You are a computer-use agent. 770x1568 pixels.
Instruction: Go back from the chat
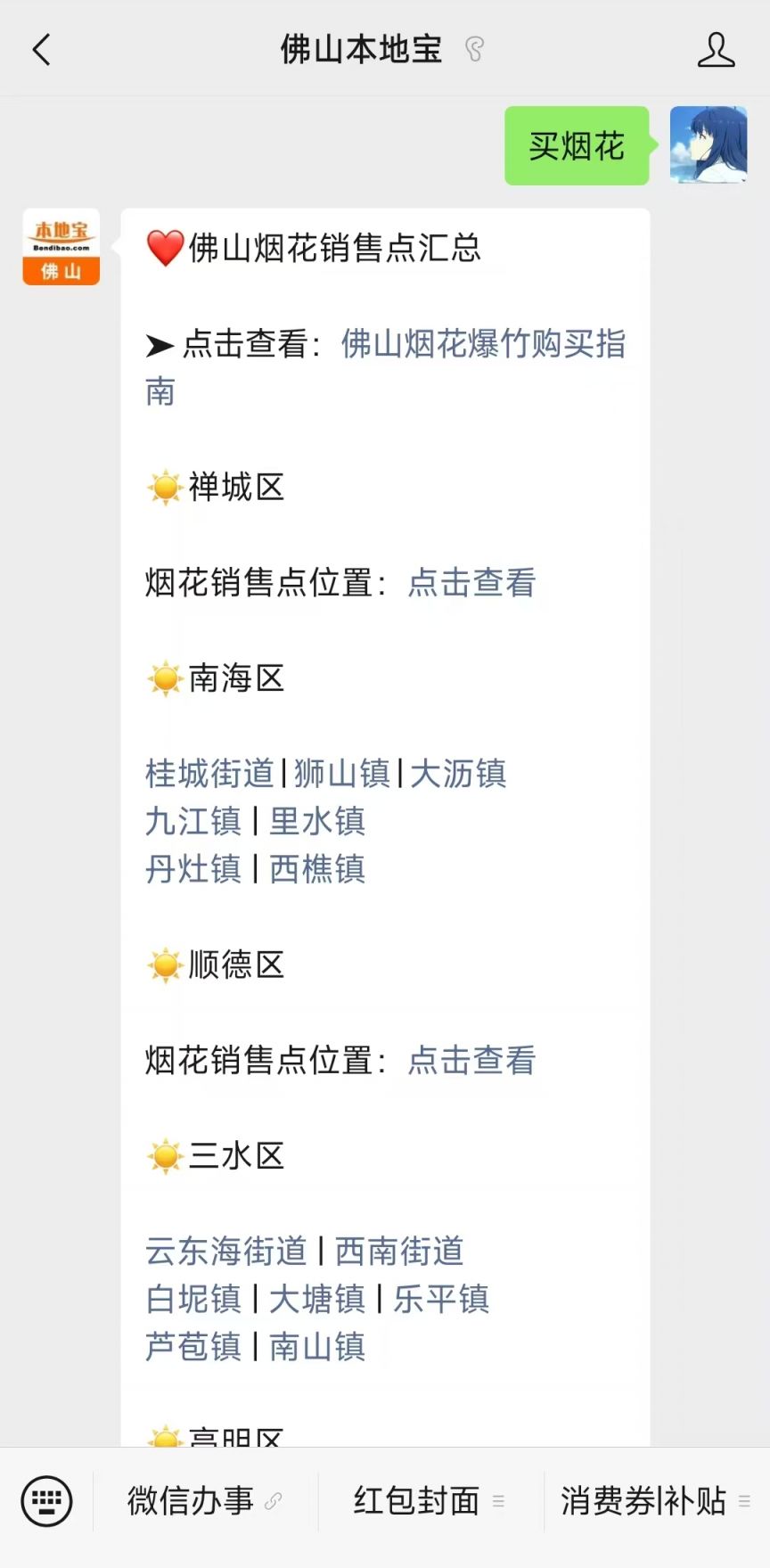click(41, 50)
